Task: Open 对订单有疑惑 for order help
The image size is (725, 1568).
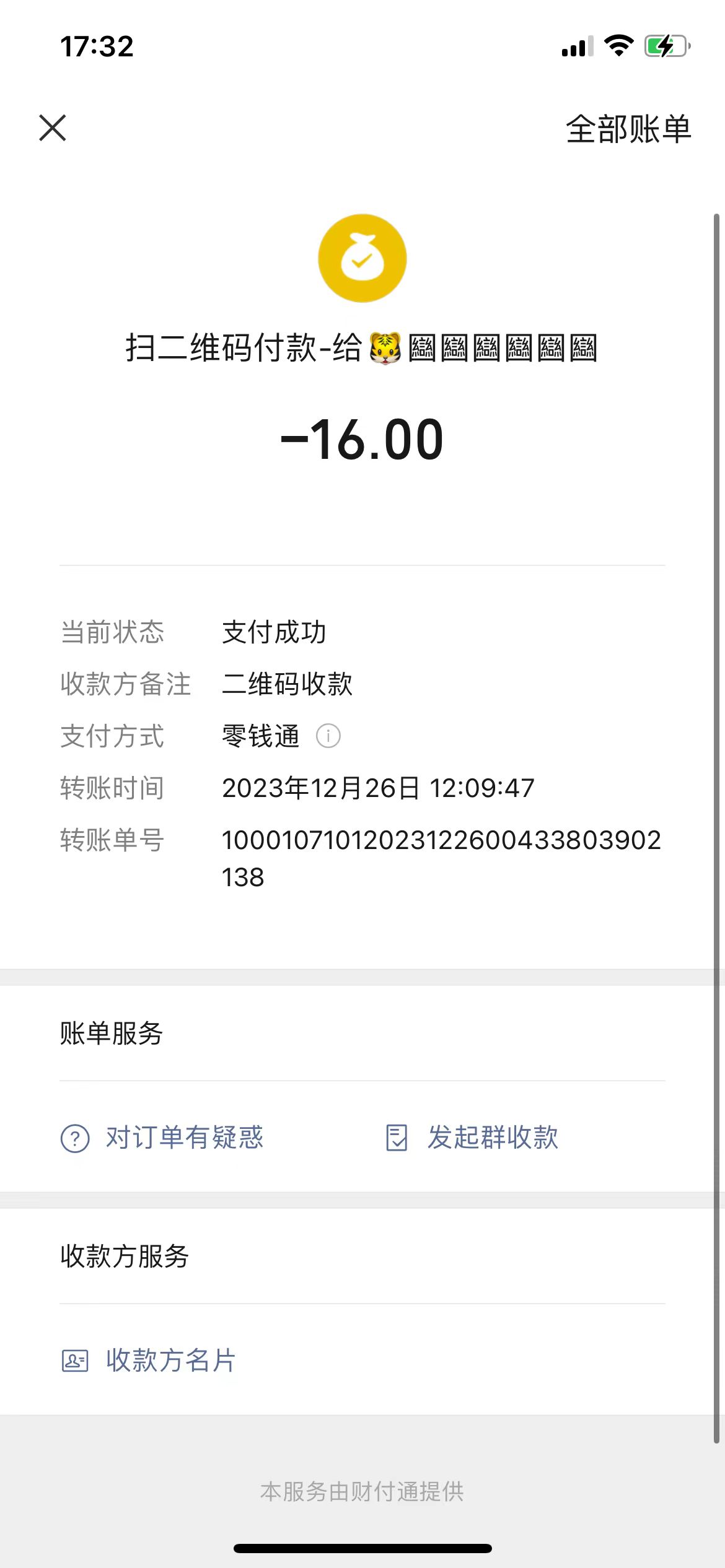Action: (x=162, y=1138)
